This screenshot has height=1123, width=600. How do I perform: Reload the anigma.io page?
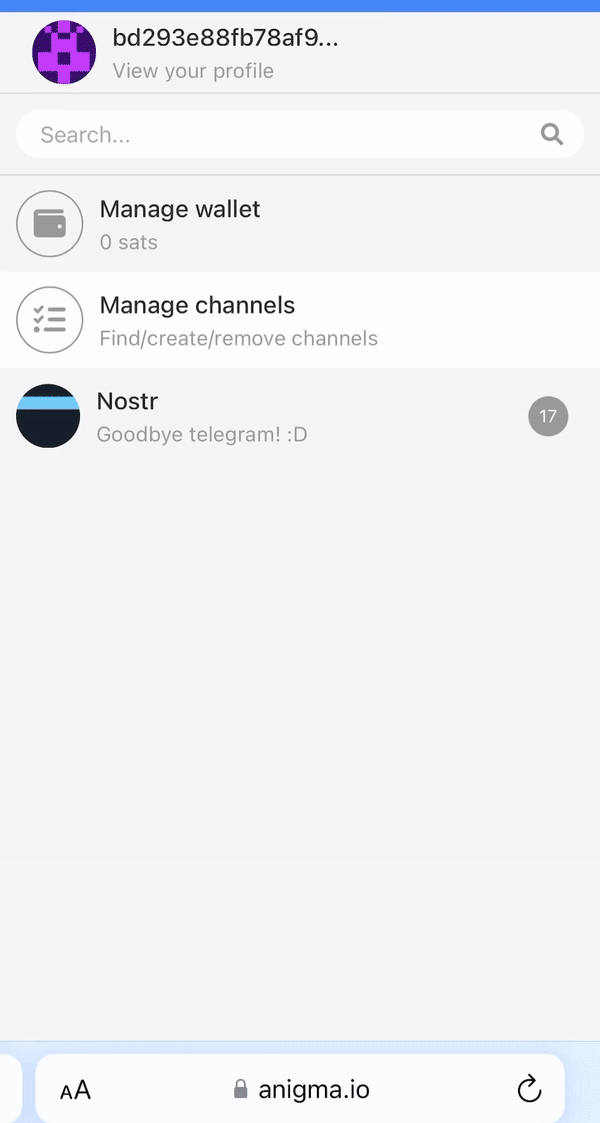(528, 1089)
